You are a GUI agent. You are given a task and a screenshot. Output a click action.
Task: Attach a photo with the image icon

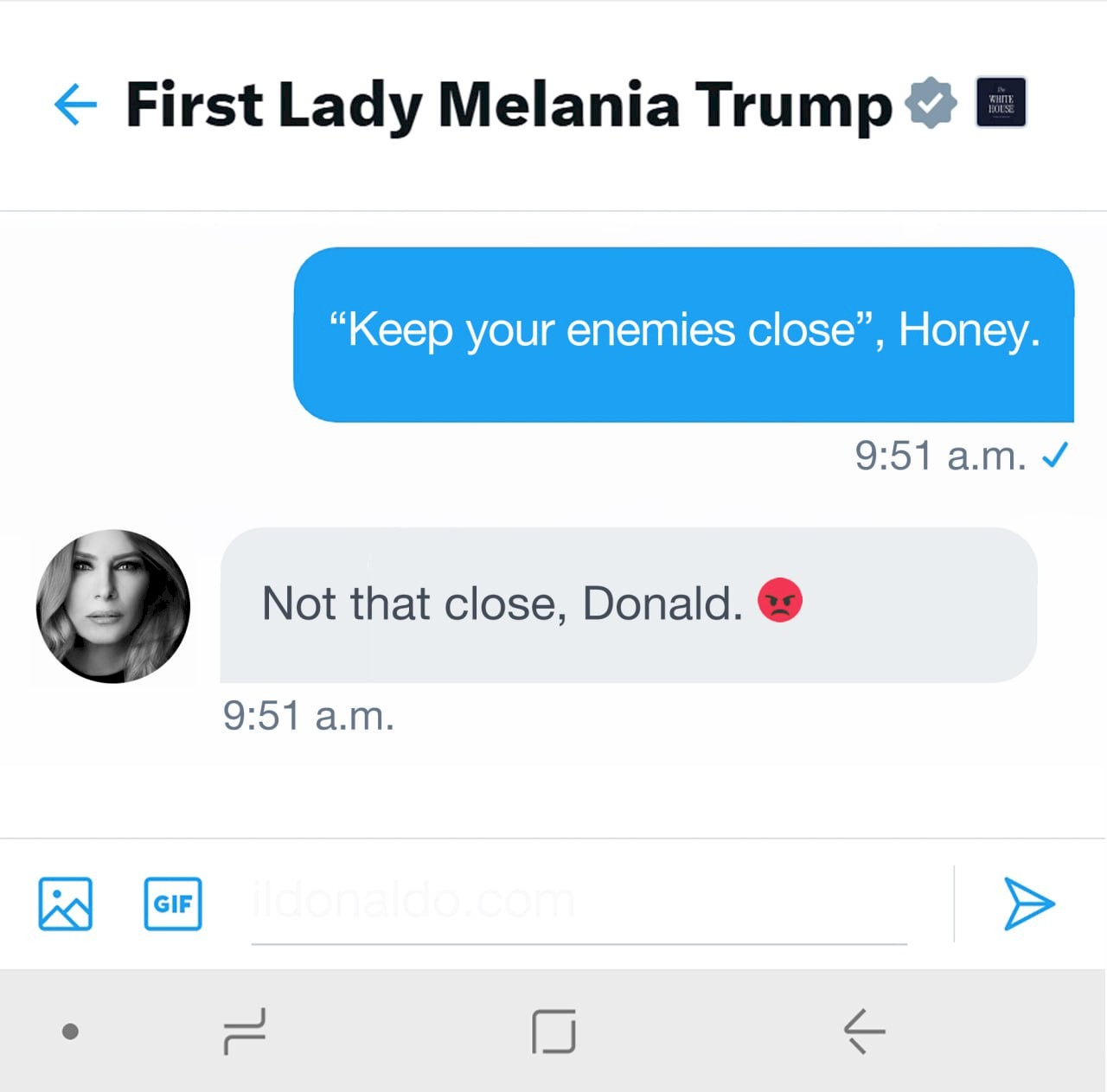click(x=65, y=904)
